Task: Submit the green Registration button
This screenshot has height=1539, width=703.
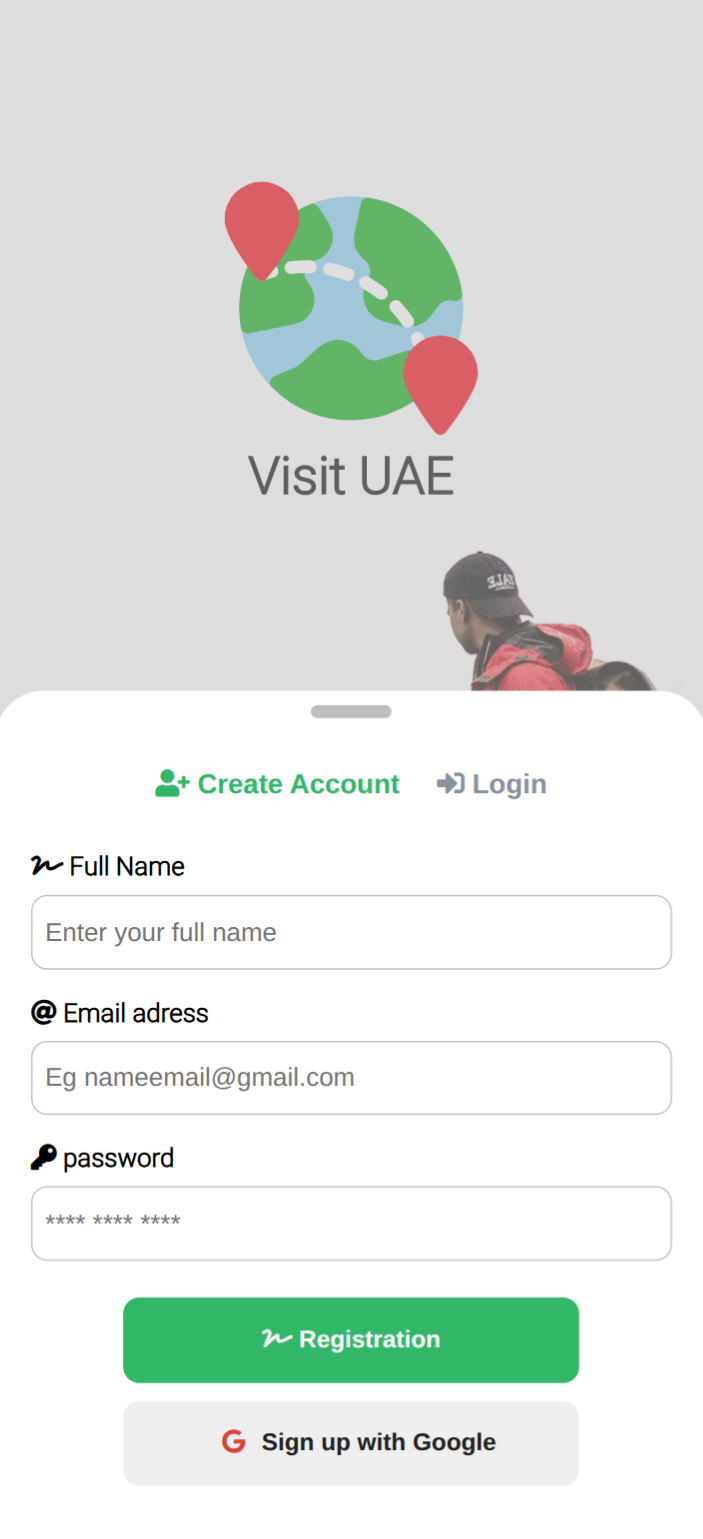Action: click(351, 1340)
